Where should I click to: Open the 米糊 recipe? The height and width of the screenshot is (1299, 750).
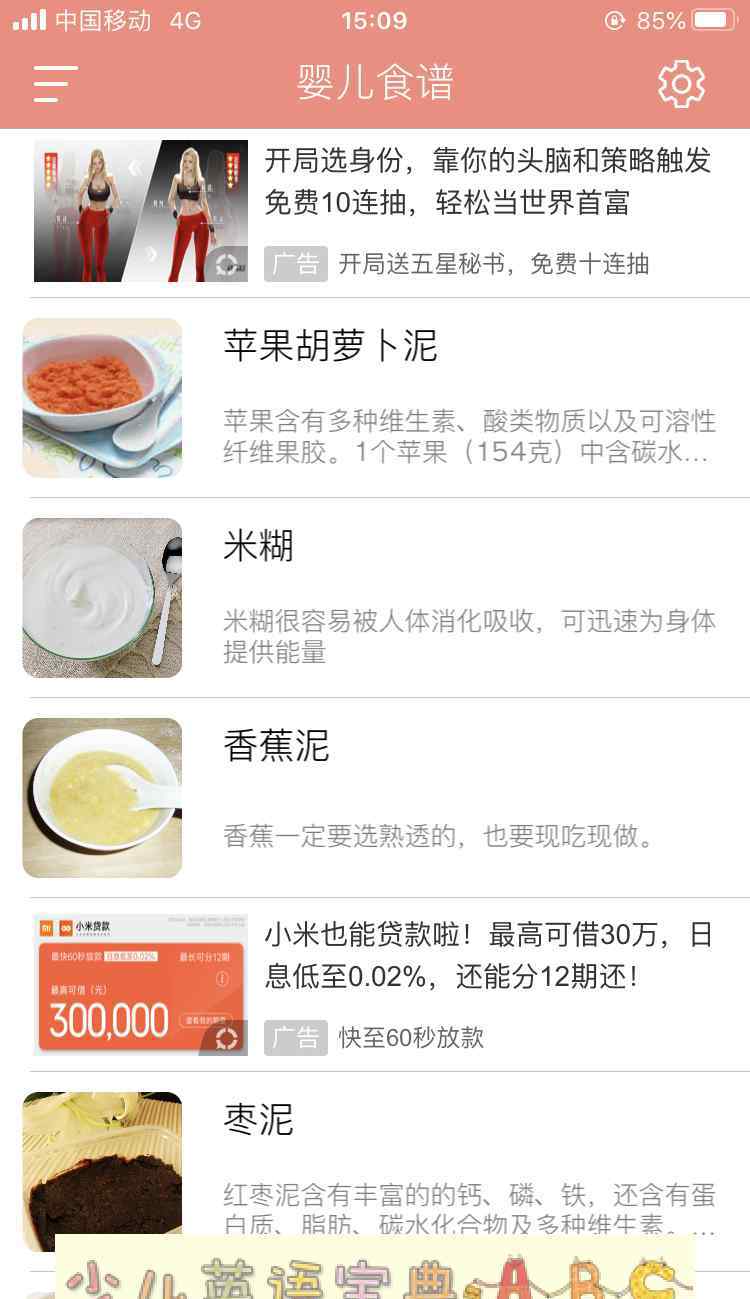click(375, 598)
